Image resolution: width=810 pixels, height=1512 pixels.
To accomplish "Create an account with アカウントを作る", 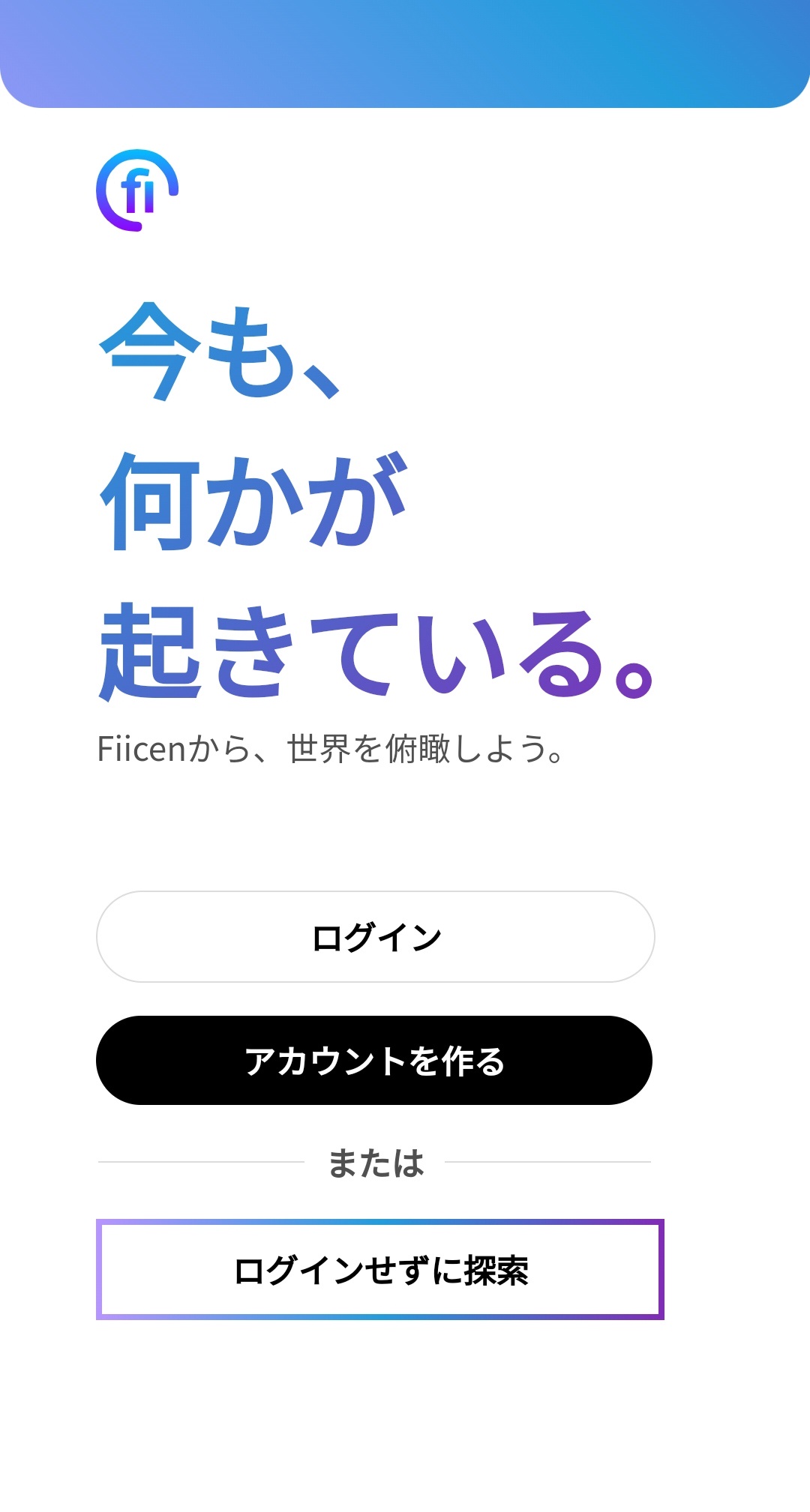I will [x=374, y=1061].
